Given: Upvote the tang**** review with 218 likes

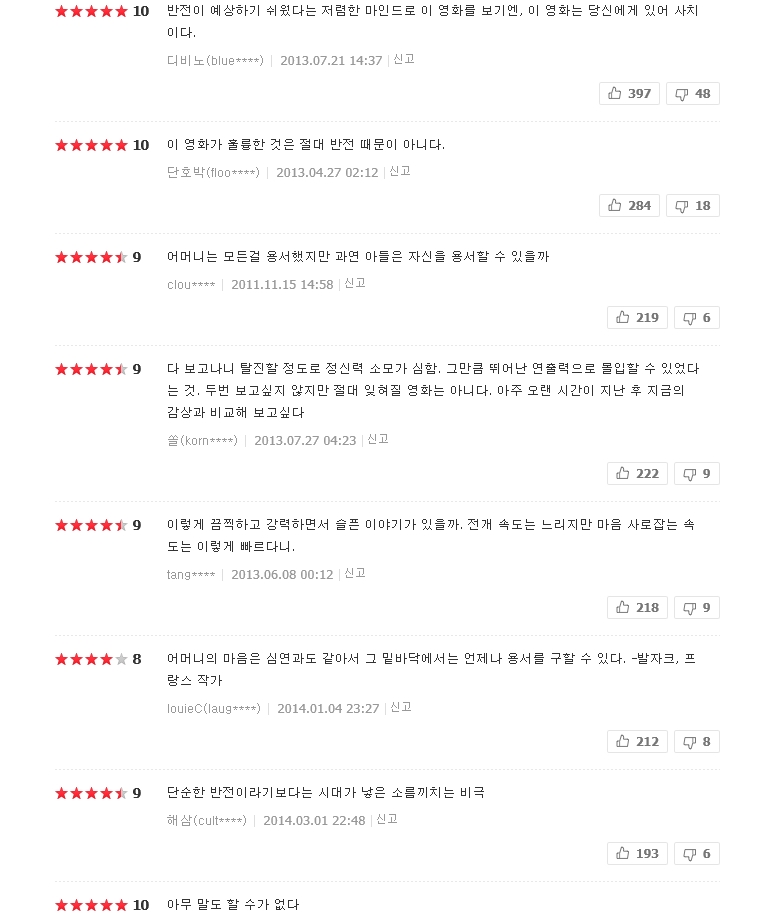Looking at the screenshot, I should point(637,608).
